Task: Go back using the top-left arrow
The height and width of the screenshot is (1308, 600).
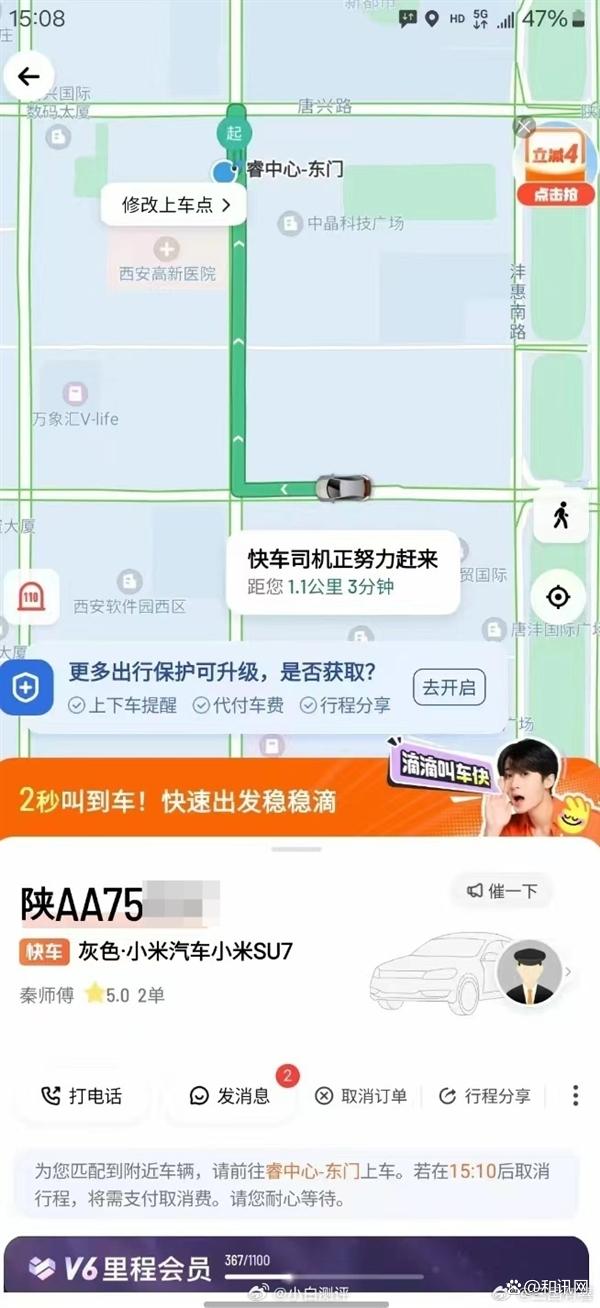Action: click(28, 76)
